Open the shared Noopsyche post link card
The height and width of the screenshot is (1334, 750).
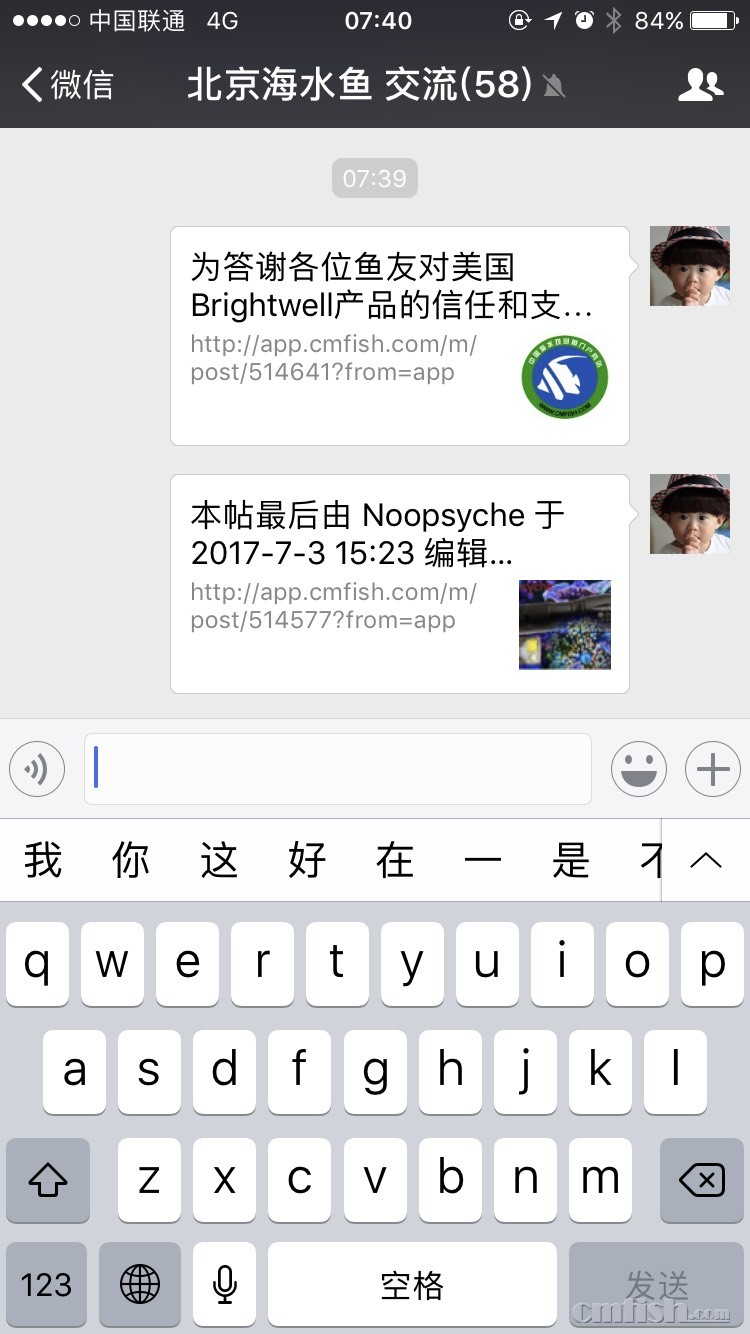[399, 583]
